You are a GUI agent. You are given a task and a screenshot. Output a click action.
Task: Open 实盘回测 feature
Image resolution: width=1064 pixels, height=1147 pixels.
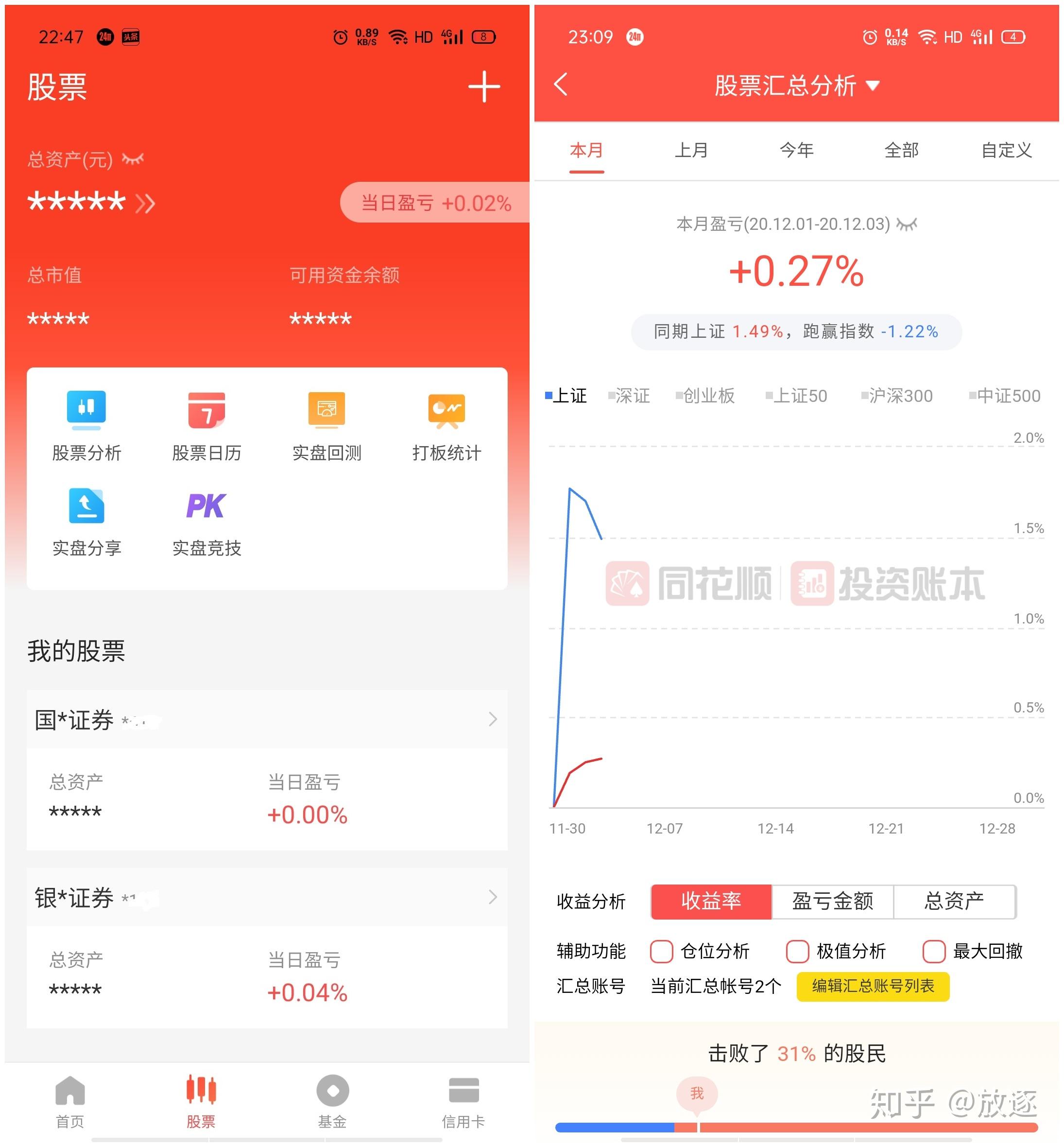[326, 426]
